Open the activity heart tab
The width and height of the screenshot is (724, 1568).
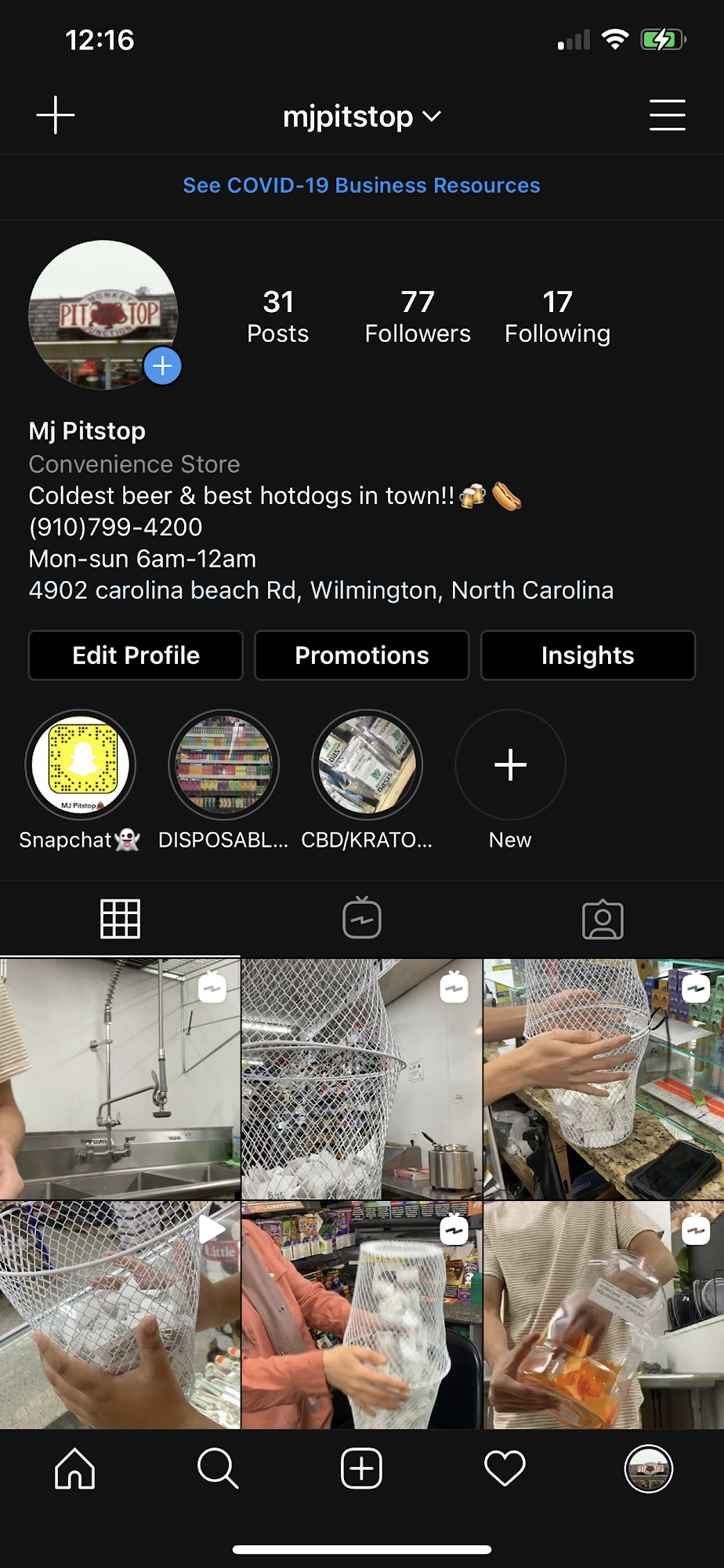click(x=505, y=1468)
